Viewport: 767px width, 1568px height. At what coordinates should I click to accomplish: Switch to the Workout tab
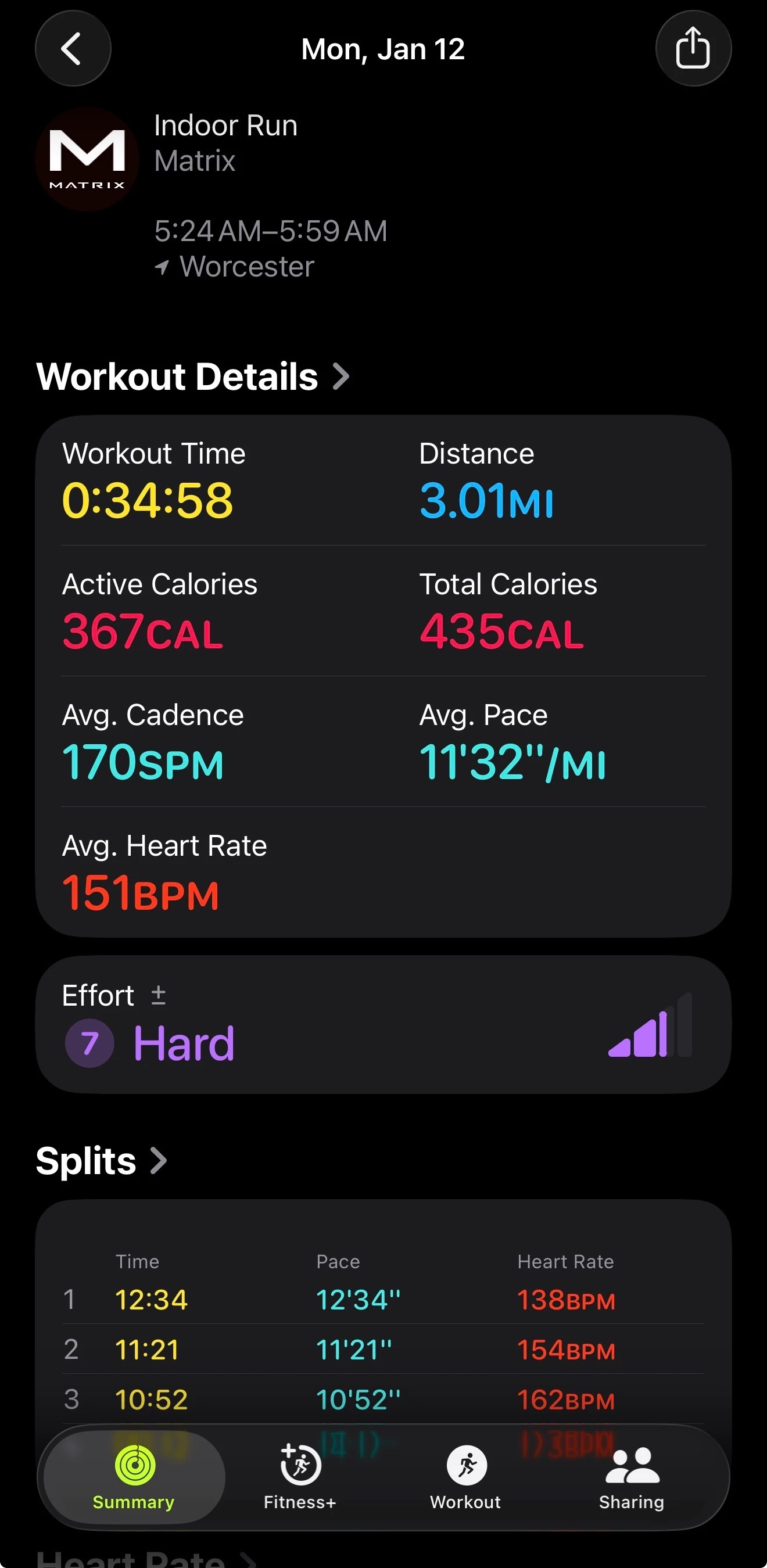[x=465, y=1478]
